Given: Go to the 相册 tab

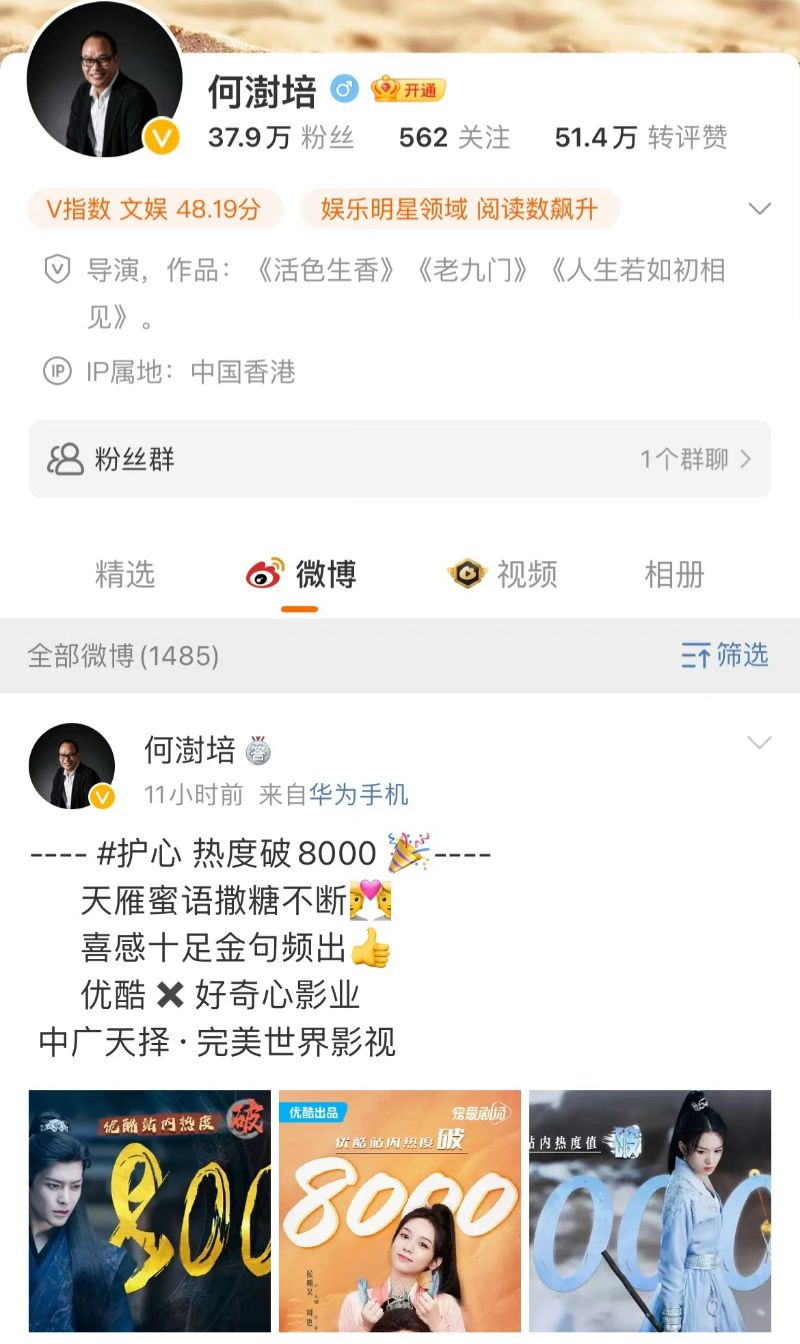Looking at the screenshot, I should pos(674,574).
